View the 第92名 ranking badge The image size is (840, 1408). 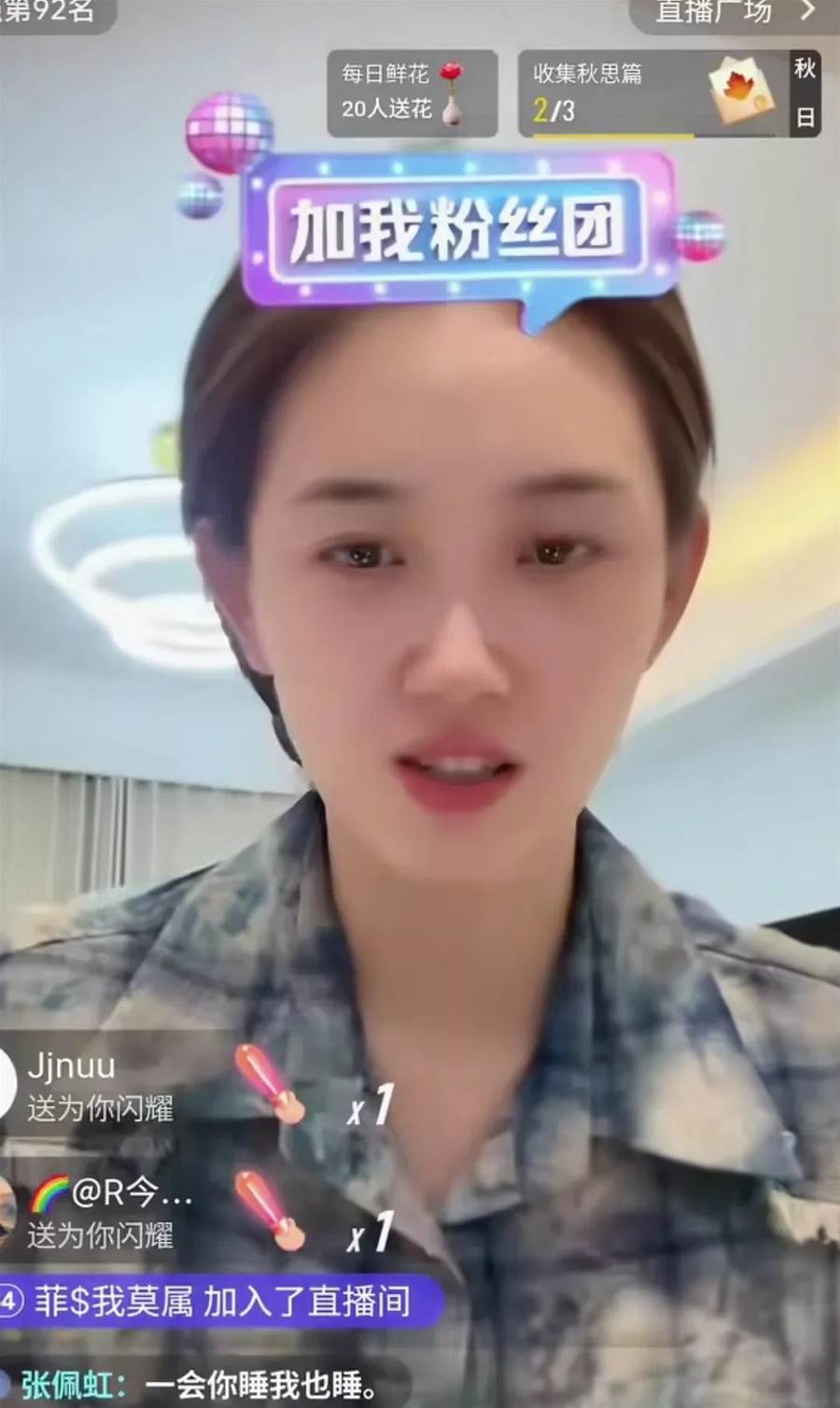tap(54, 11)
